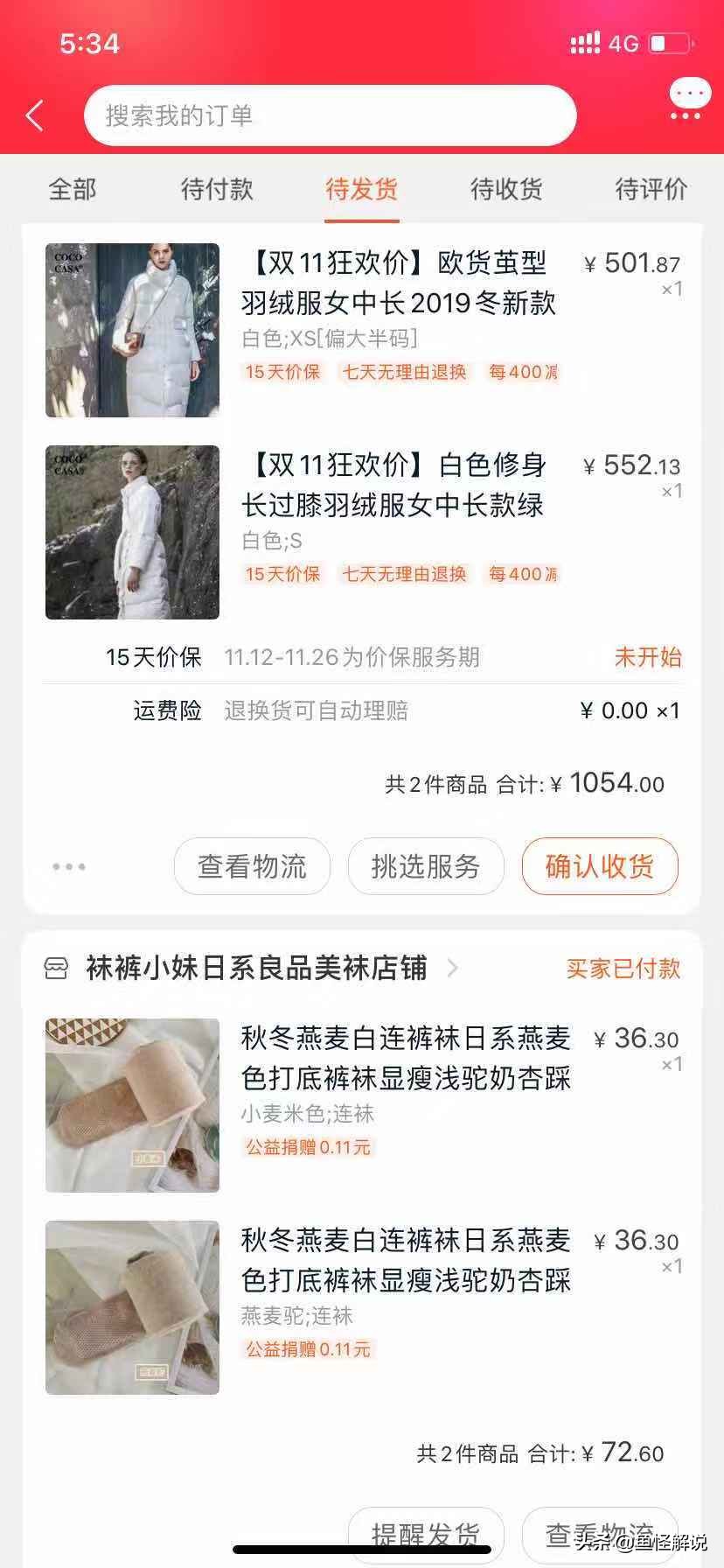The width and height of the screenshot is (724, 1568).
Task: Select the 待发货 tab
Action: [362, 189]
